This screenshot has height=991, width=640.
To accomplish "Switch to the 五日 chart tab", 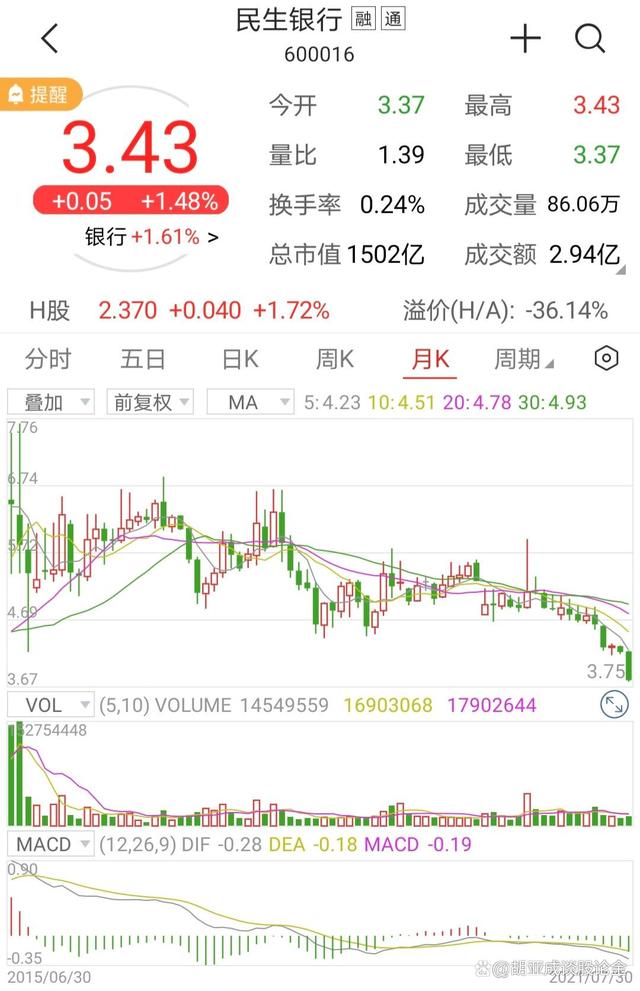I will [x=143, y=359].
